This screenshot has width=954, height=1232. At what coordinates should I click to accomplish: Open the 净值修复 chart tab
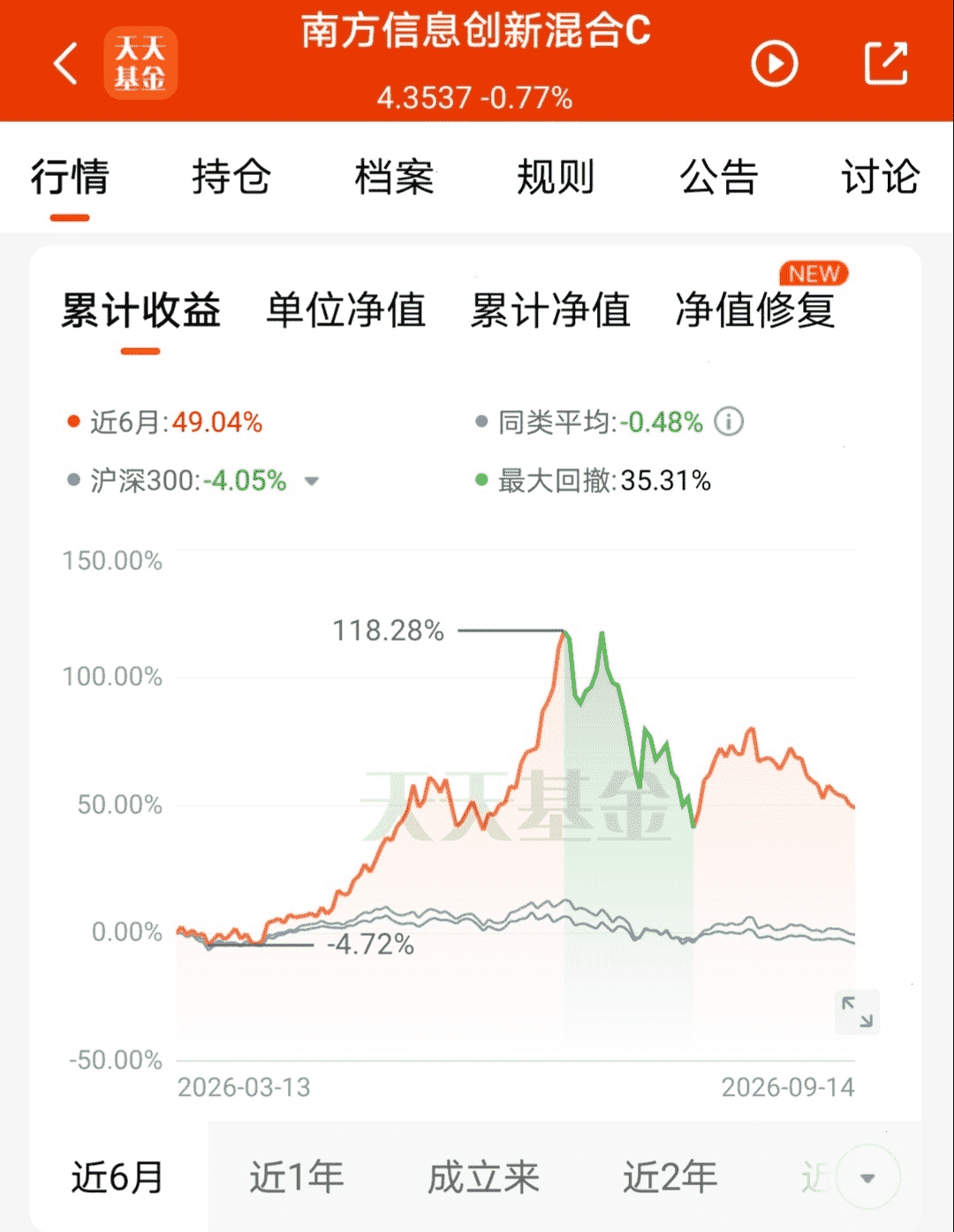755,310
